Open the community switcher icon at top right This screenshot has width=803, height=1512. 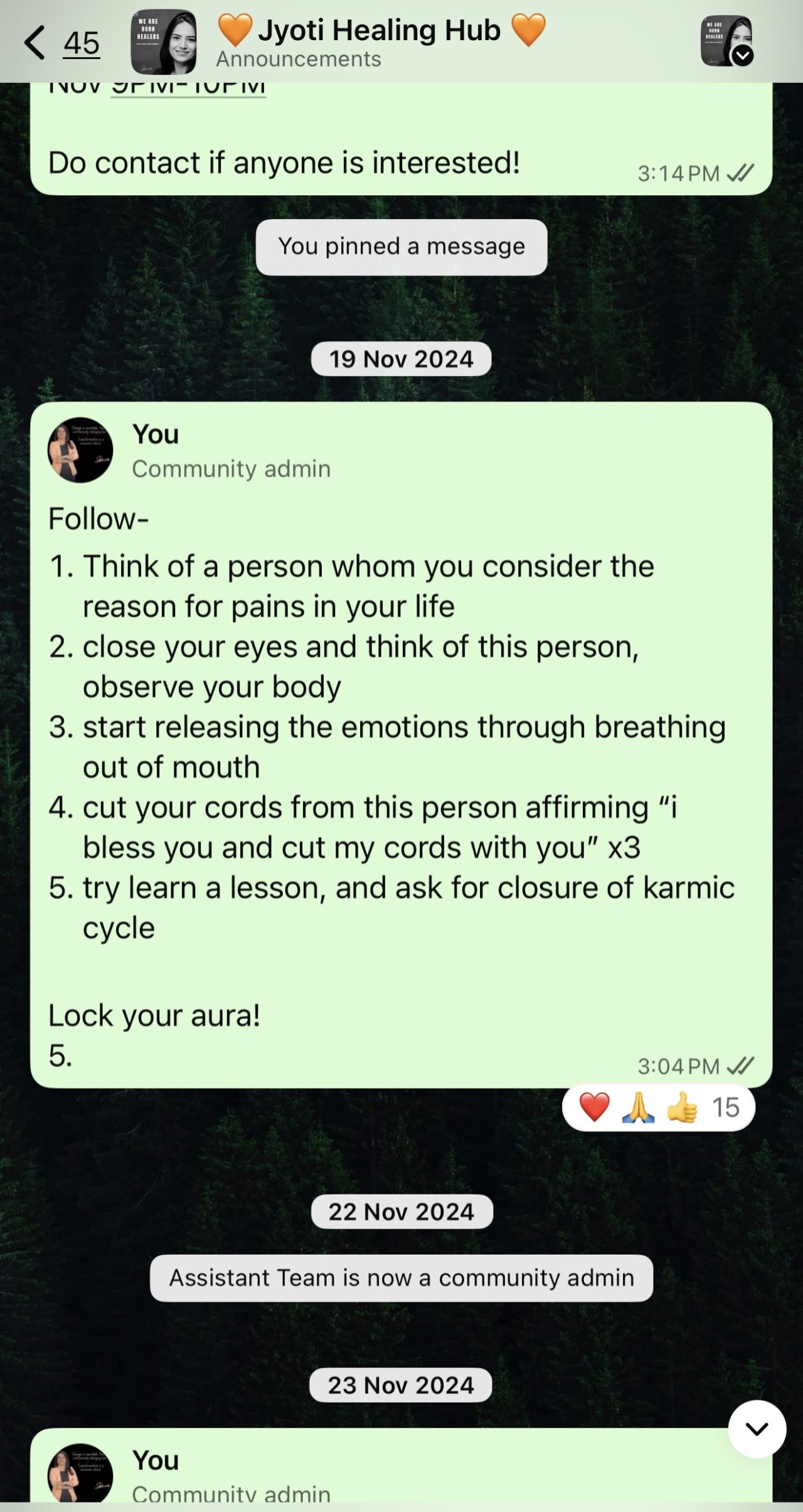pos(726,41)
